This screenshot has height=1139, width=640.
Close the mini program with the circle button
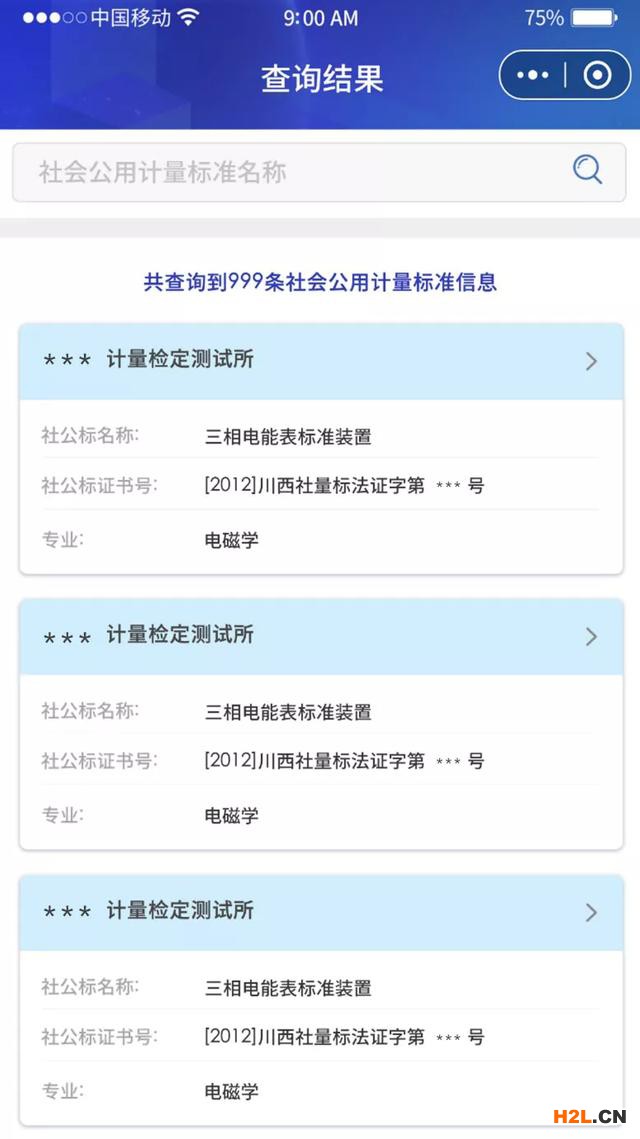click(x=597, y=76)
